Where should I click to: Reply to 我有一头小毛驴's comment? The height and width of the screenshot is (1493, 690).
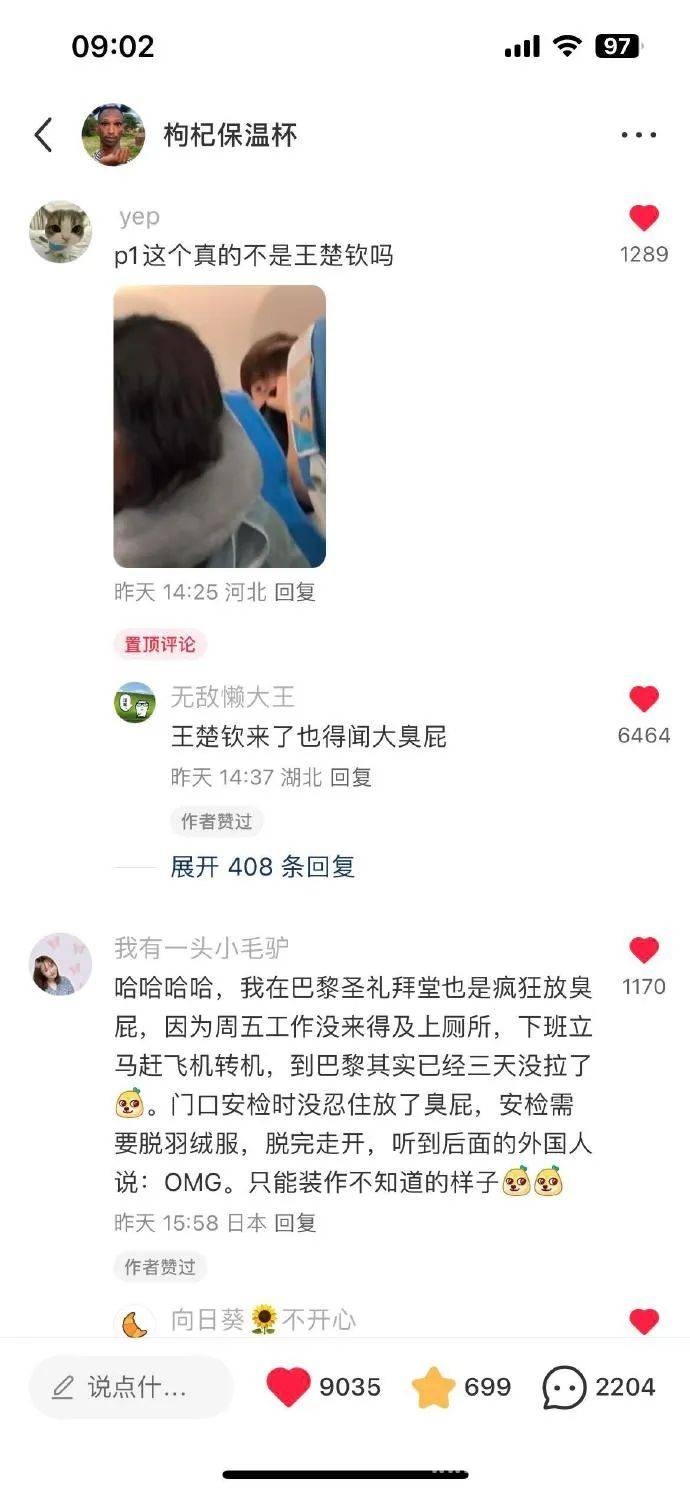pyautogui.click(x=295, y=1222)
